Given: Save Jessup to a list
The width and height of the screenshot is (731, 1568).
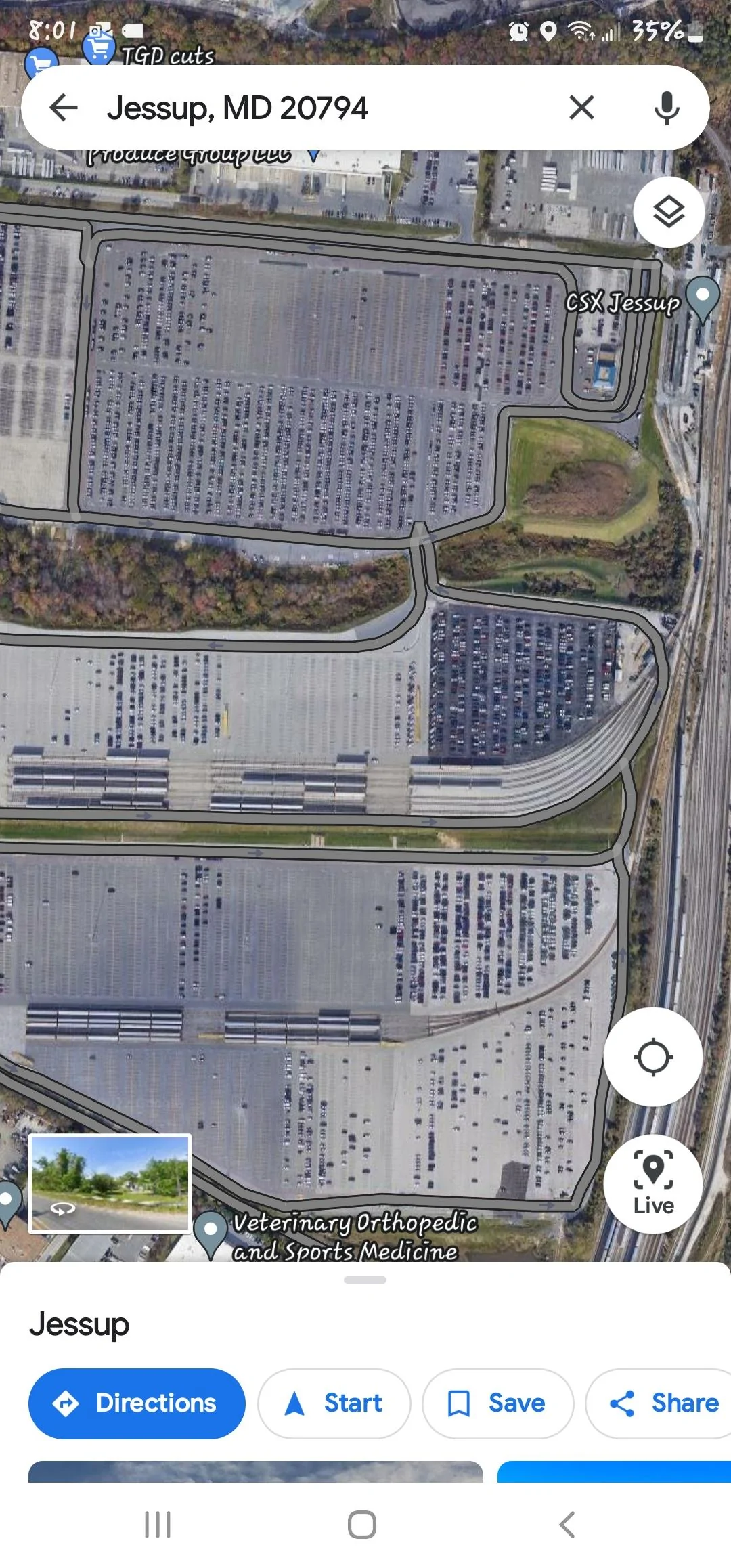Looking at the screenshot, I should click(x=497, y=1403).
